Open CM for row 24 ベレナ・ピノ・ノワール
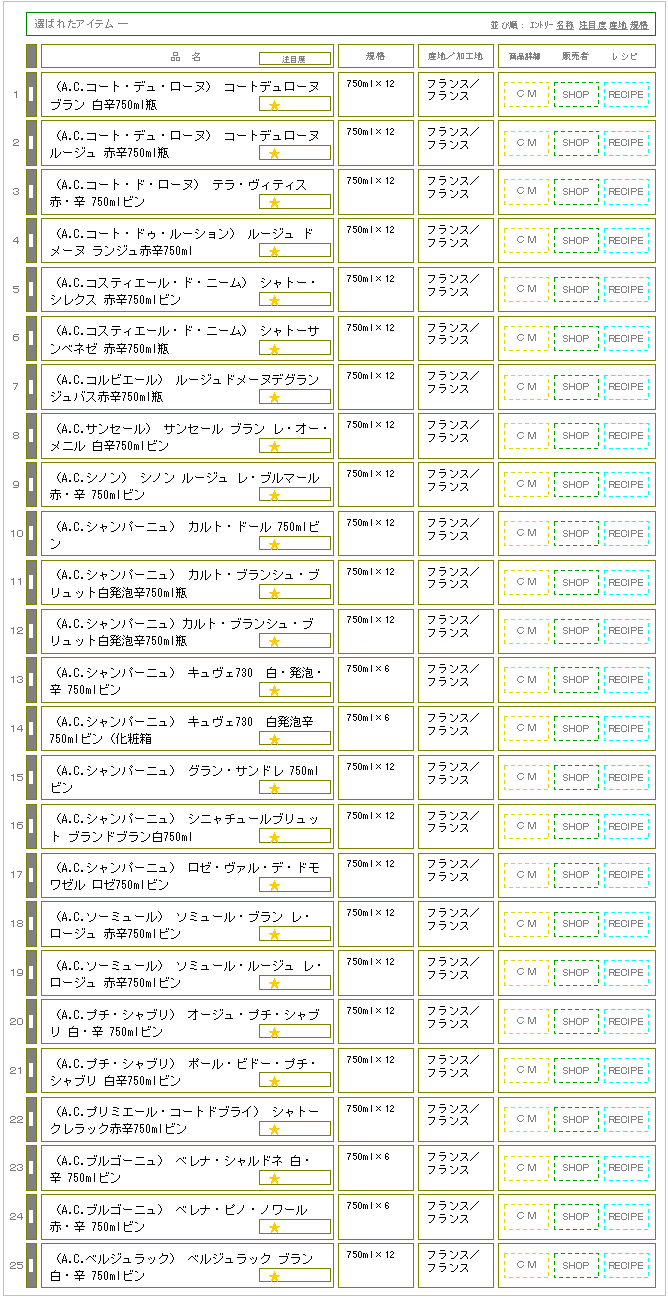 click(526, 1217)
